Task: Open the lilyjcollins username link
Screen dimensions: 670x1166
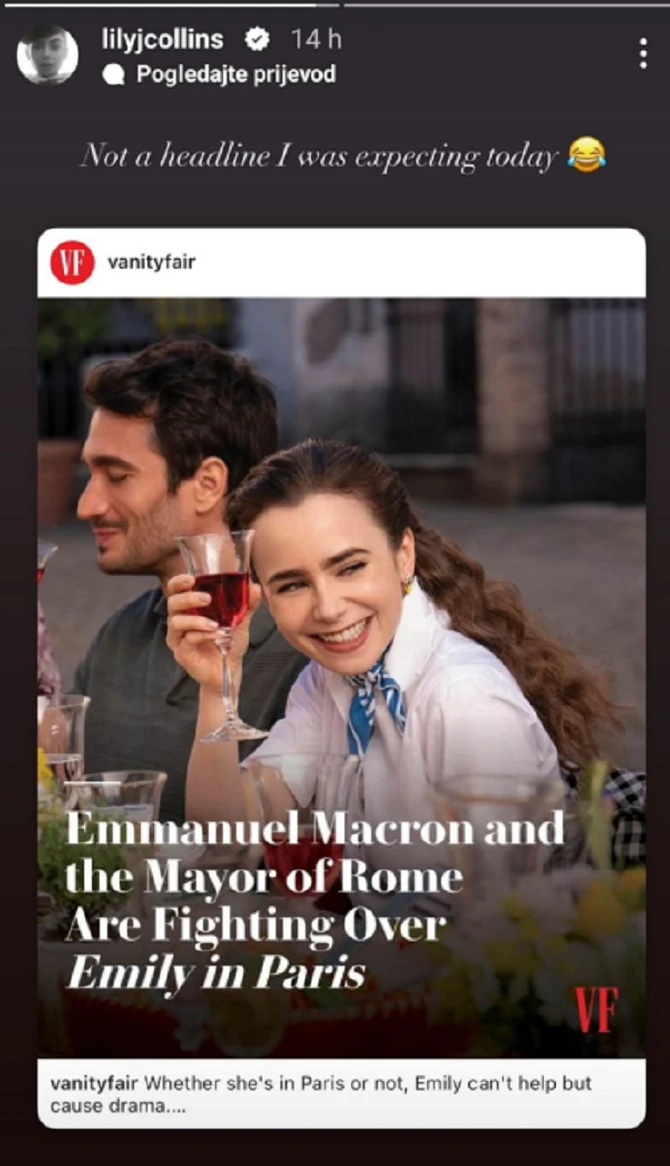Action: click(x=162, y=39)
